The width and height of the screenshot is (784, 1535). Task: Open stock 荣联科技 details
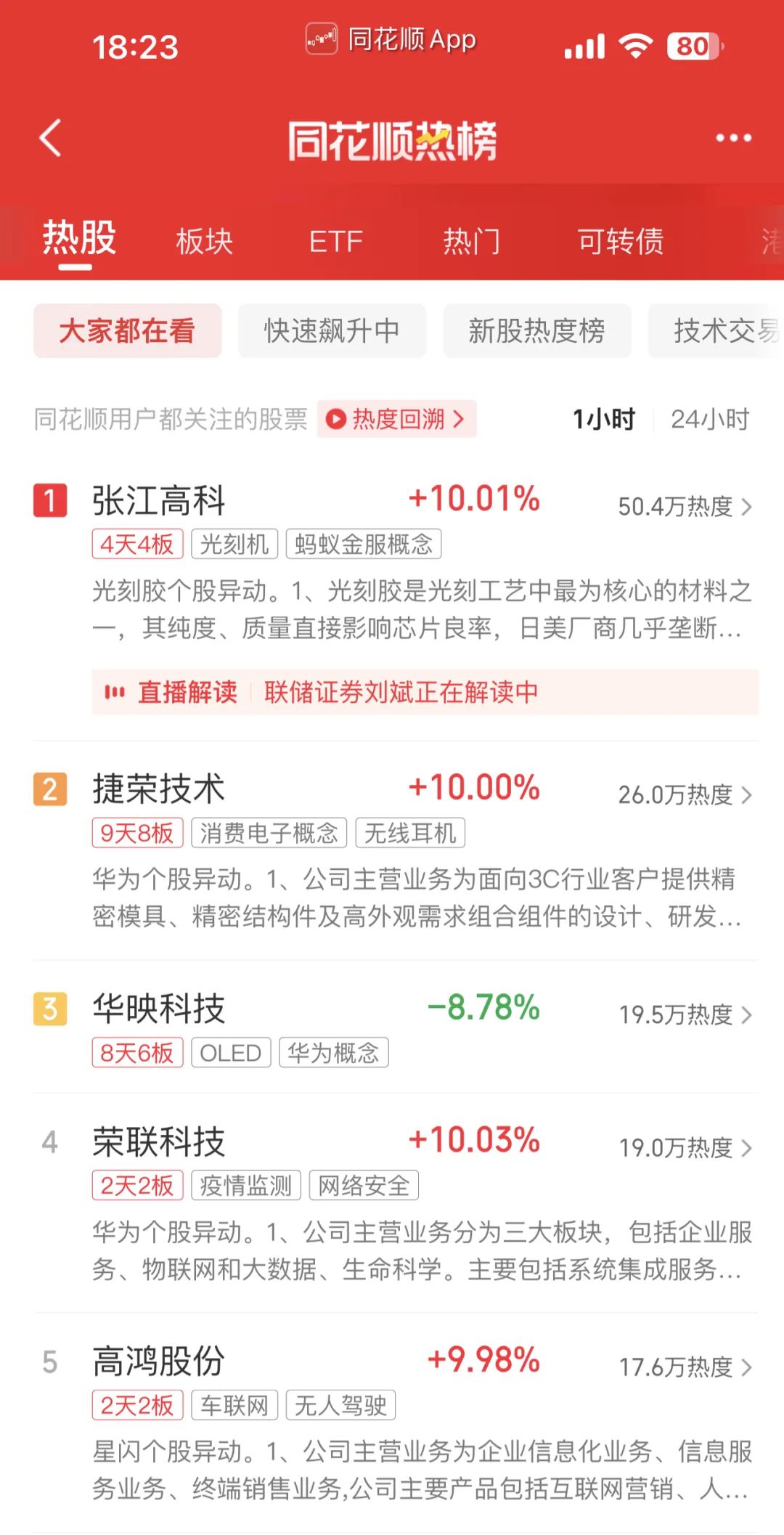tap(159, 1142)
